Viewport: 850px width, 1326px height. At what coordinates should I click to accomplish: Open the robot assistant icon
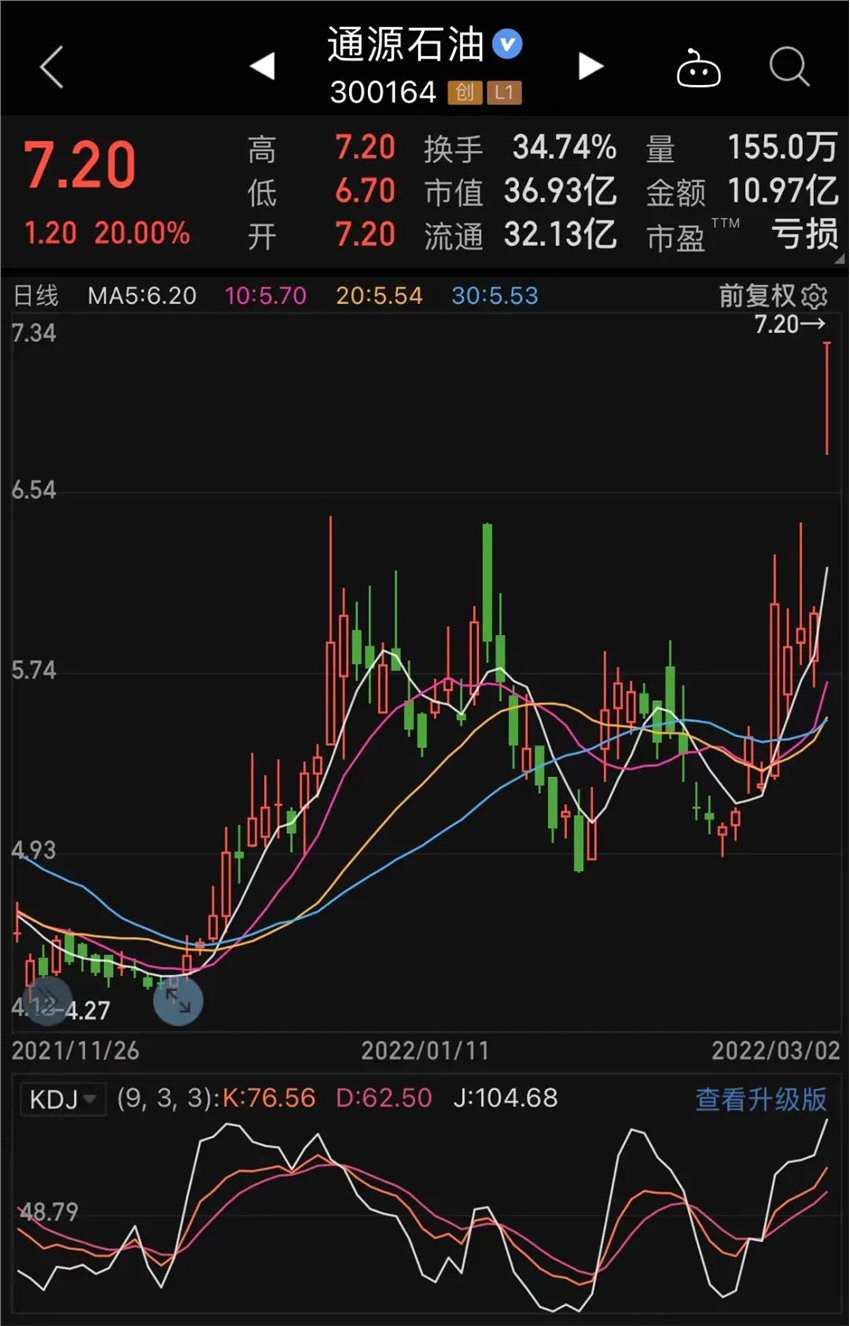pos(698,68)
